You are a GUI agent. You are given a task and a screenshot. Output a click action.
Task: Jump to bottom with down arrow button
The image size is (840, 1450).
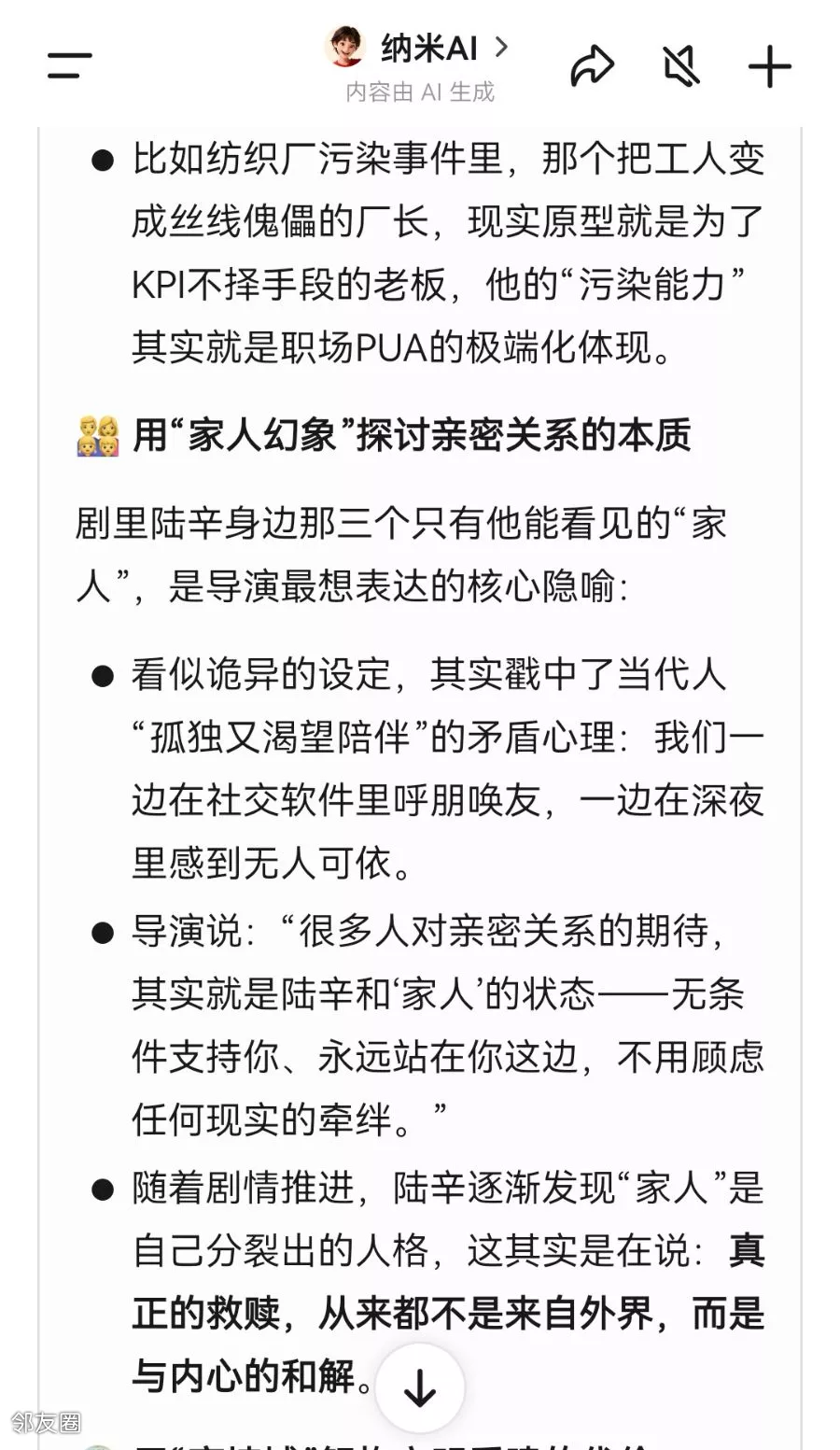(x=419, y=1387)
